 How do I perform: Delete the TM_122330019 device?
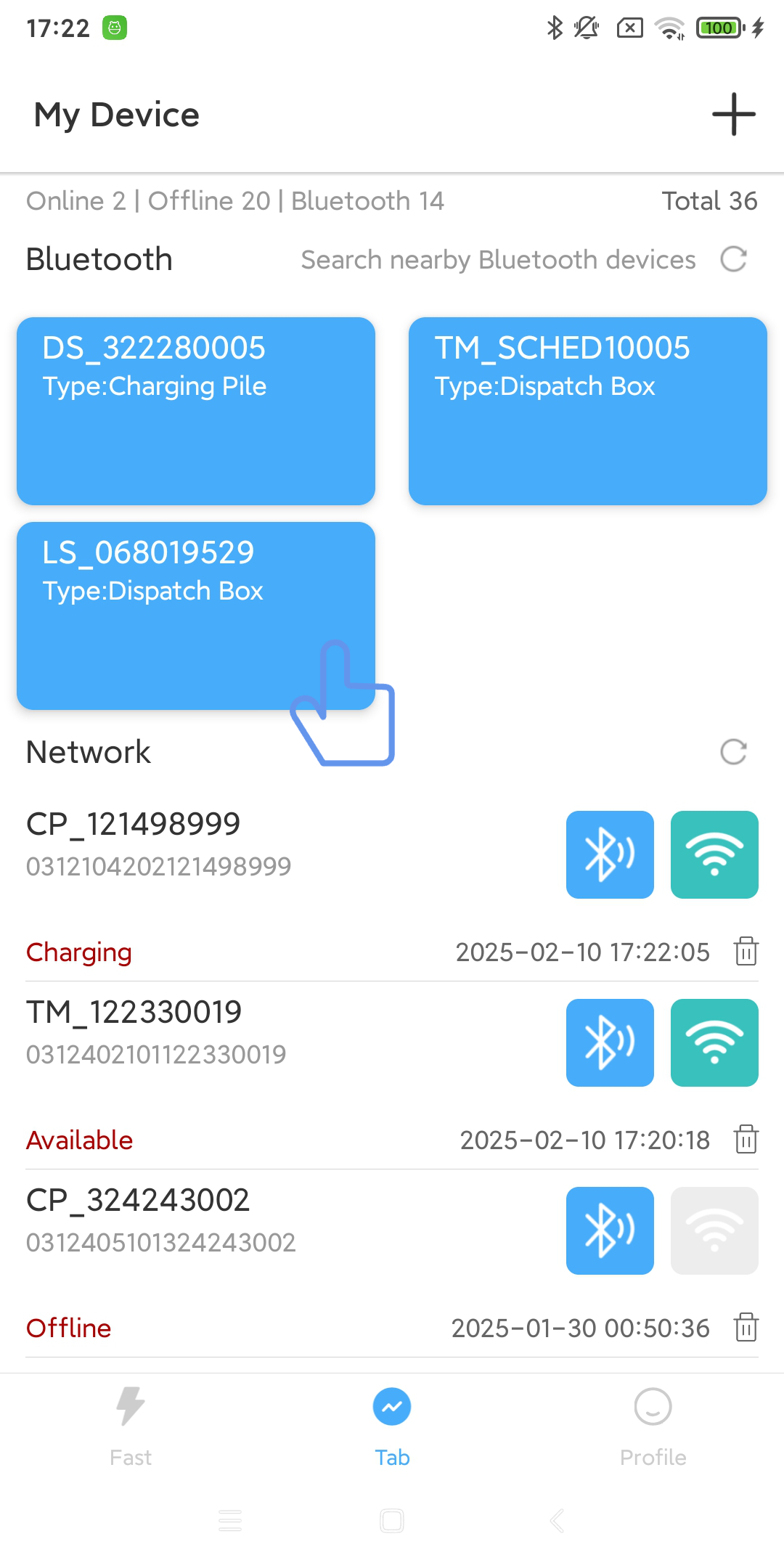tap(746, 1139)
